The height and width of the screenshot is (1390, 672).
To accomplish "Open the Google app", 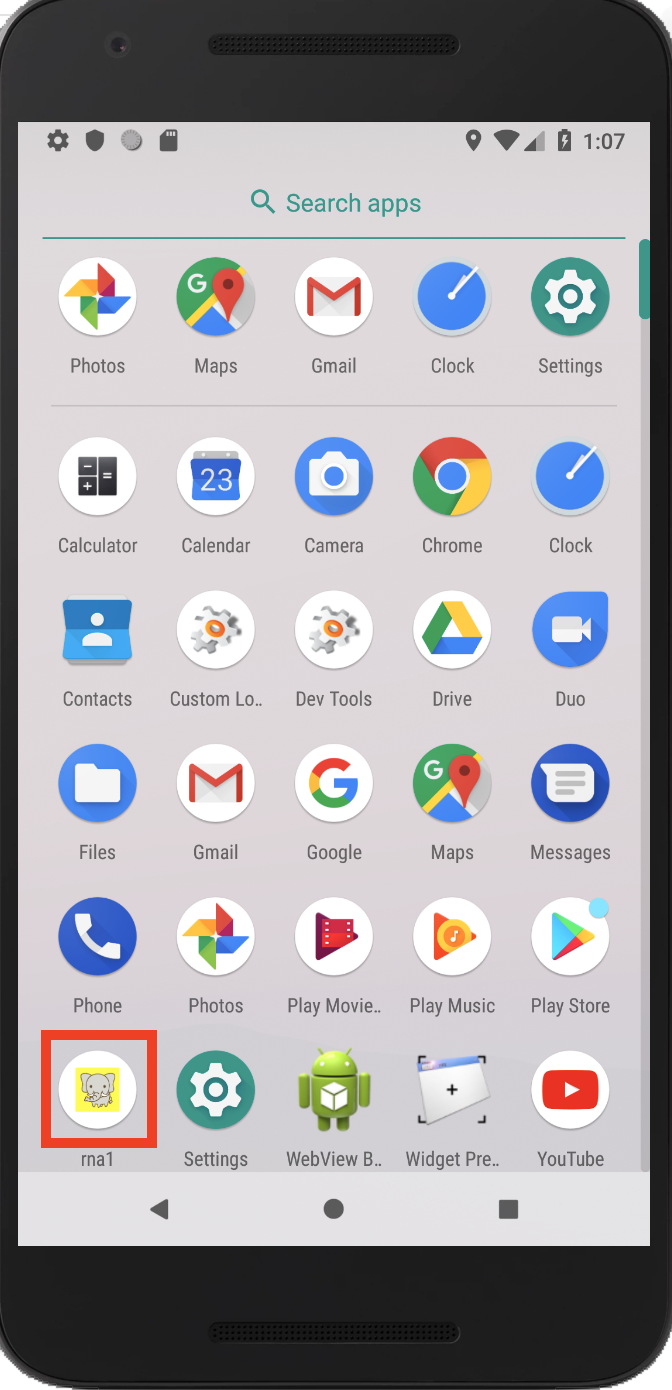I will 334,783.
